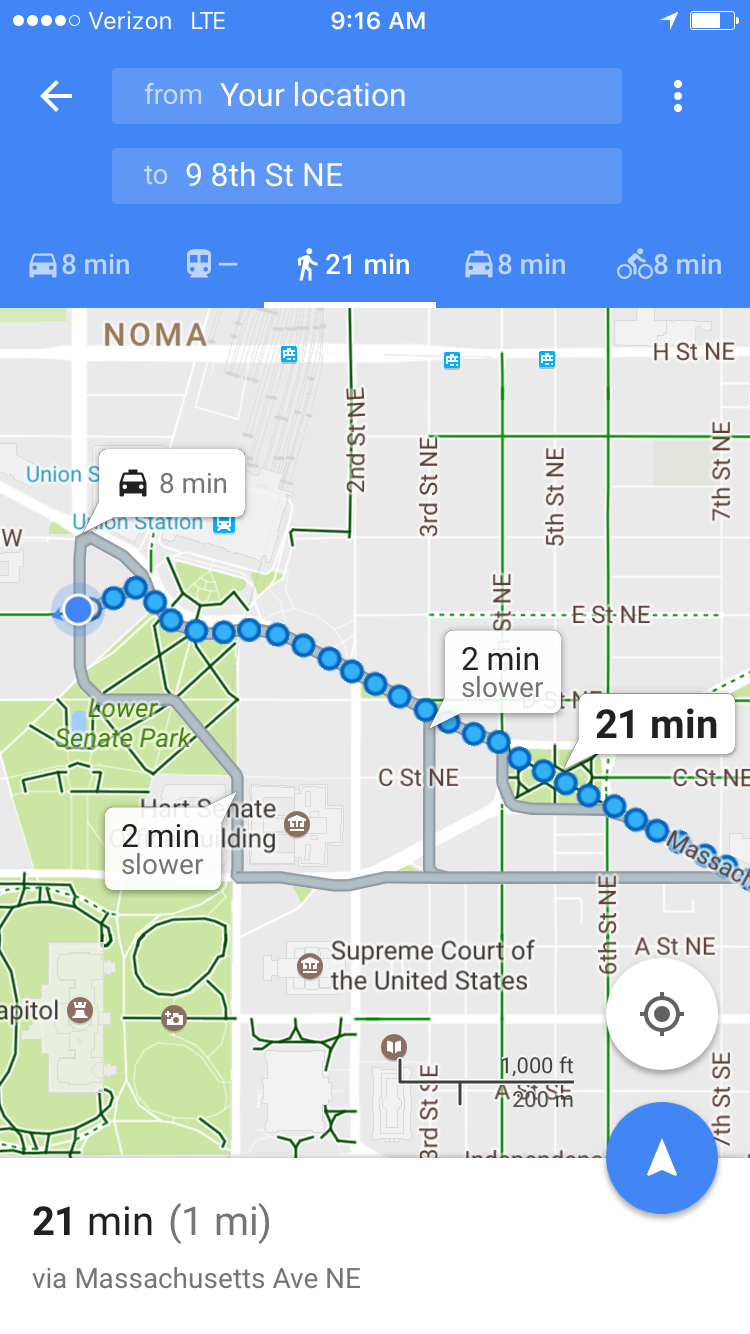This screenshot has width=750, height=1334.
Task: Start navigation with the blue arrow button
Action: coord(661,1158)
